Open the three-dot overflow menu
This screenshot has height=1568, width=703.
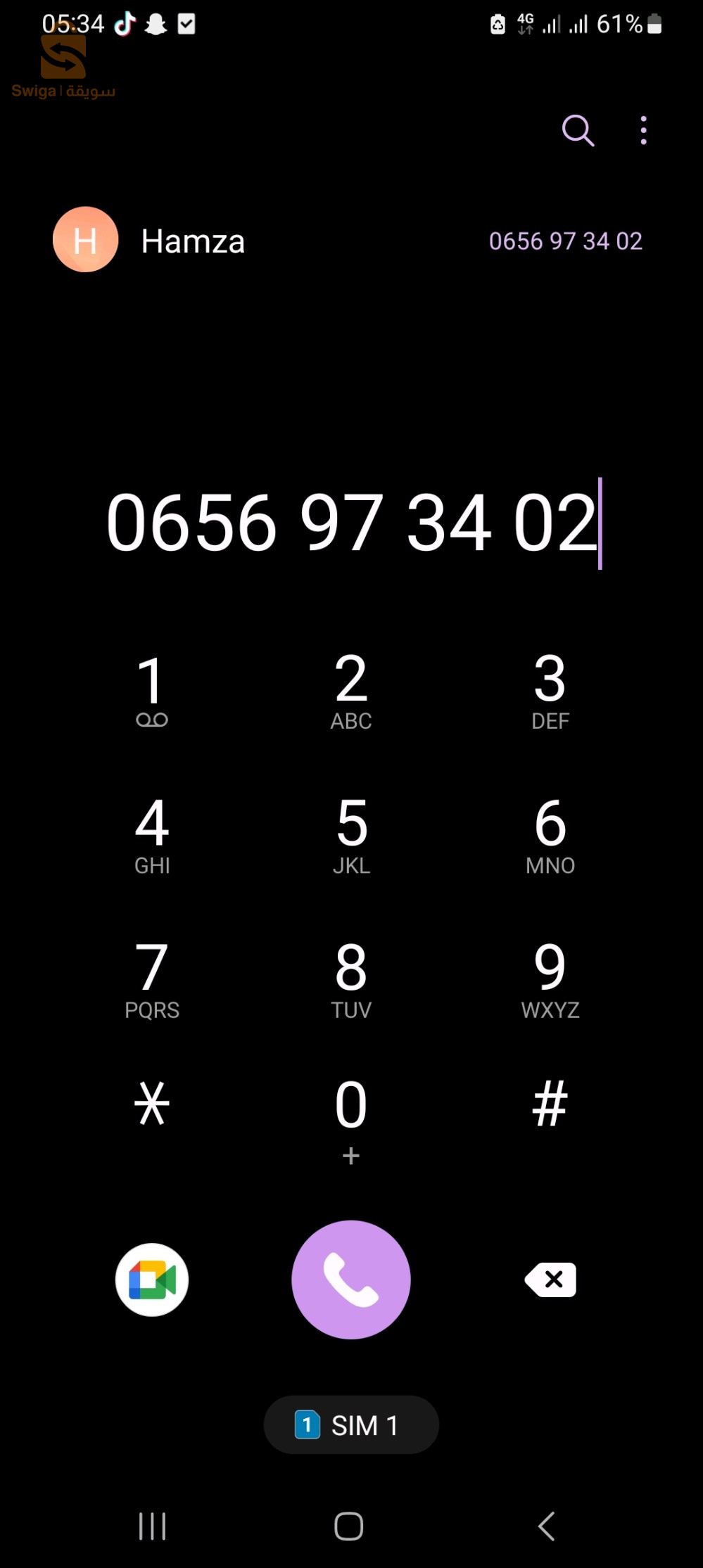point(643,130)
